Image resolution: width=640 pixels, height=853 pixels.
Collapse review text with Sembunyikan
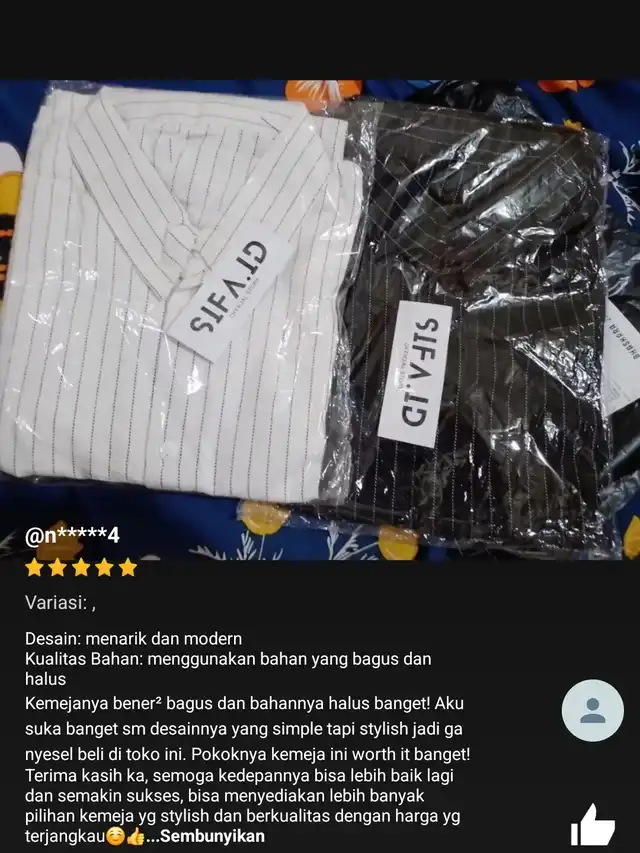pos(213,836)
